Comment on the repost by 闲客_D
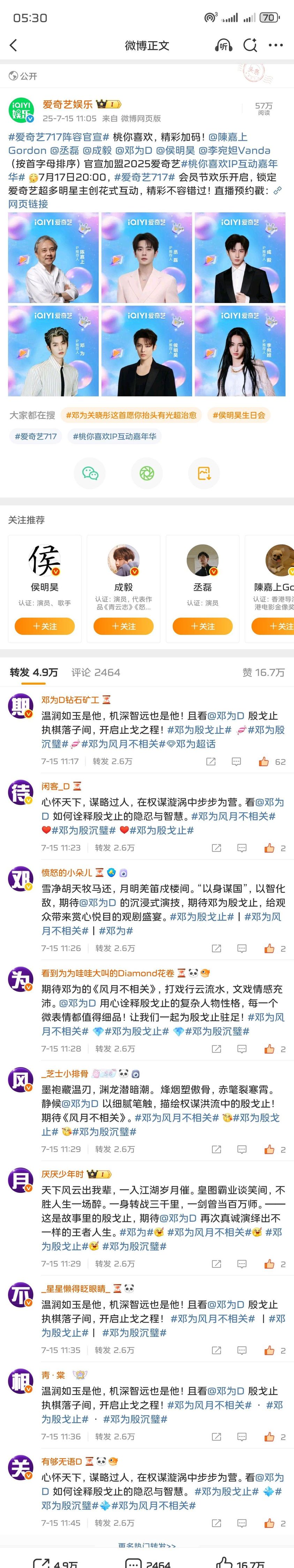The image size is (294, 1568). [241, 848]
